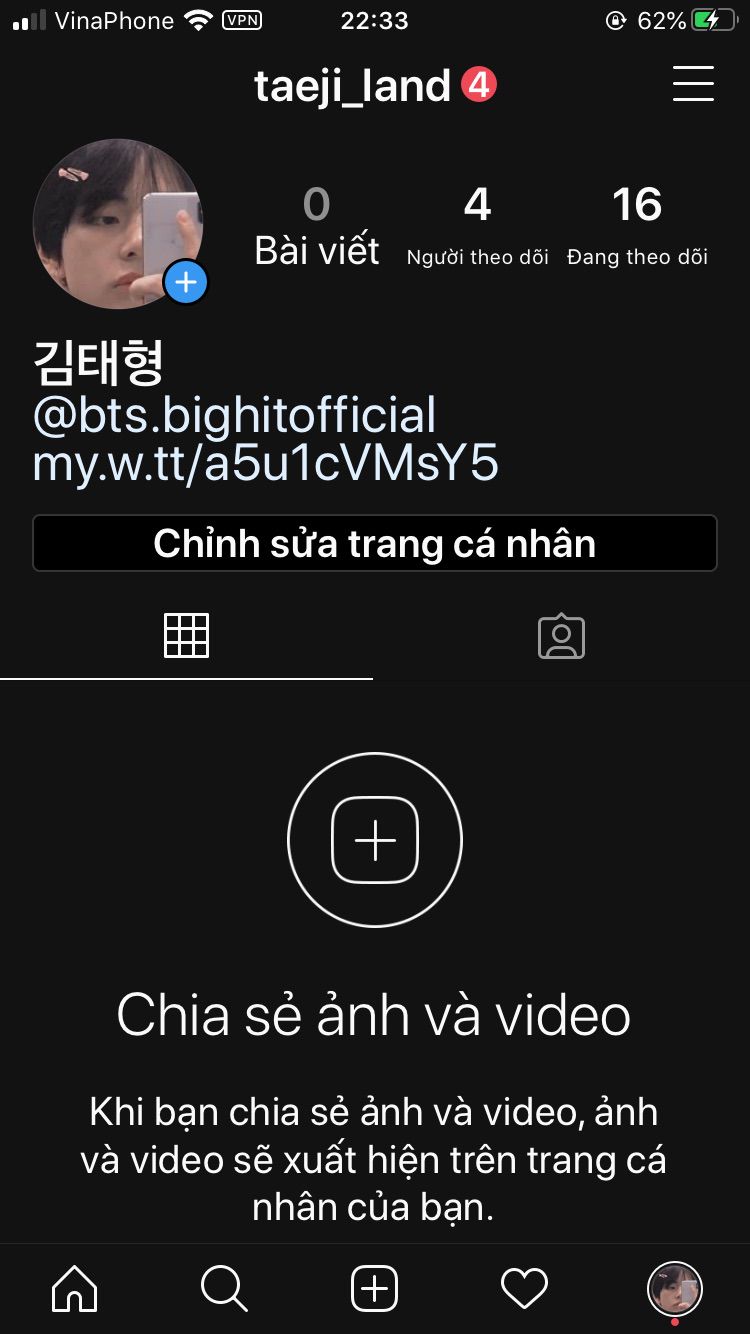Open the Search tab in the bottom bar
Screen dimensions: 750x1334
pyautogui.click(x=224, y=1289)
